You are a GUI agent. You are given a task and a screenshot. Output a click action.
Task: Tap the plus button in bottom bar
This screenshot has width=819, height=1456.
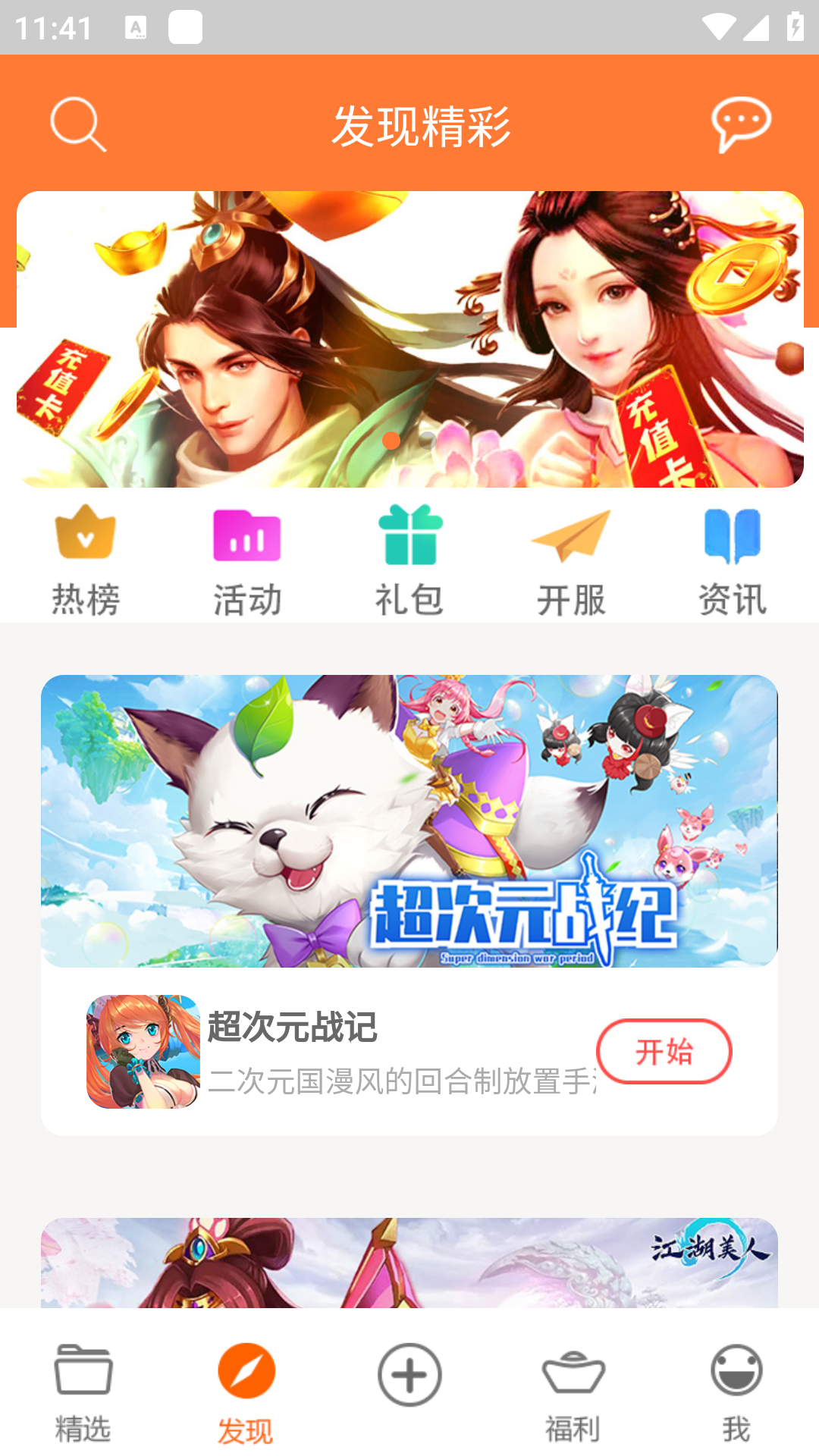tap(409, 1375)
